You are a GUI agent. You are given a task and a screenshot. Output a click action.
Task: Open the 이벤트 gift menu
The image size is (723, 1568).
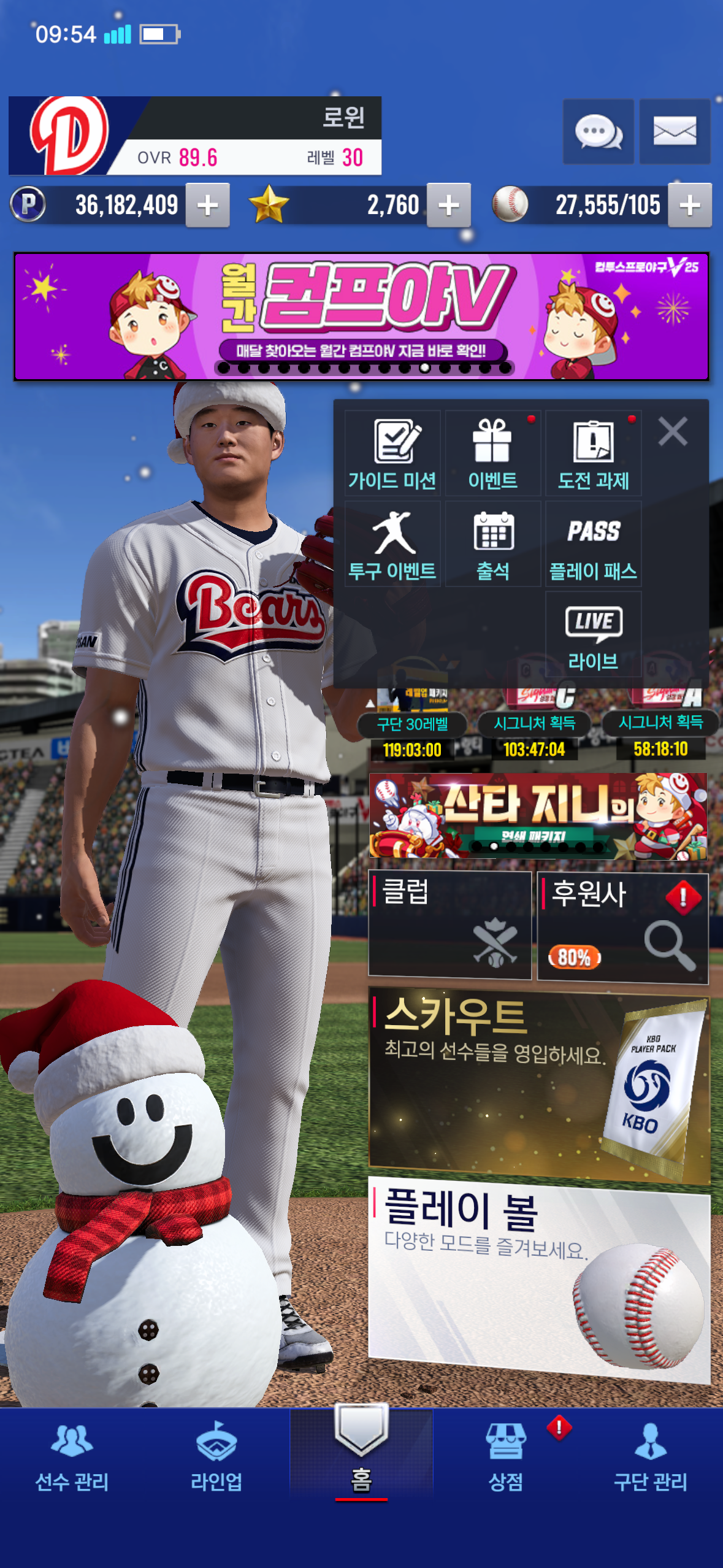click(492, 454)
